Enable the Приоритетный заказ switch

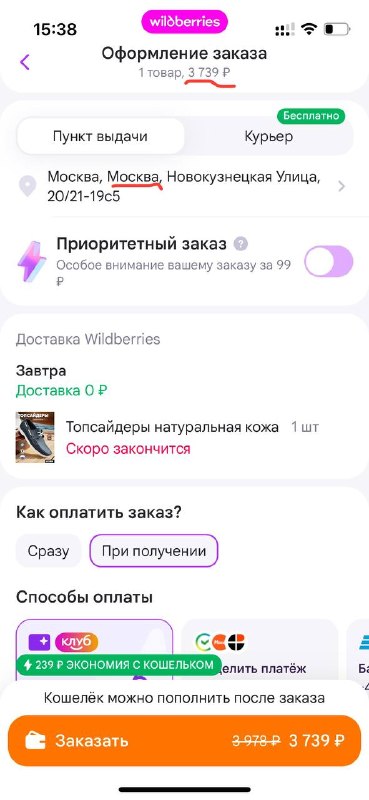[x=328, y=261]
